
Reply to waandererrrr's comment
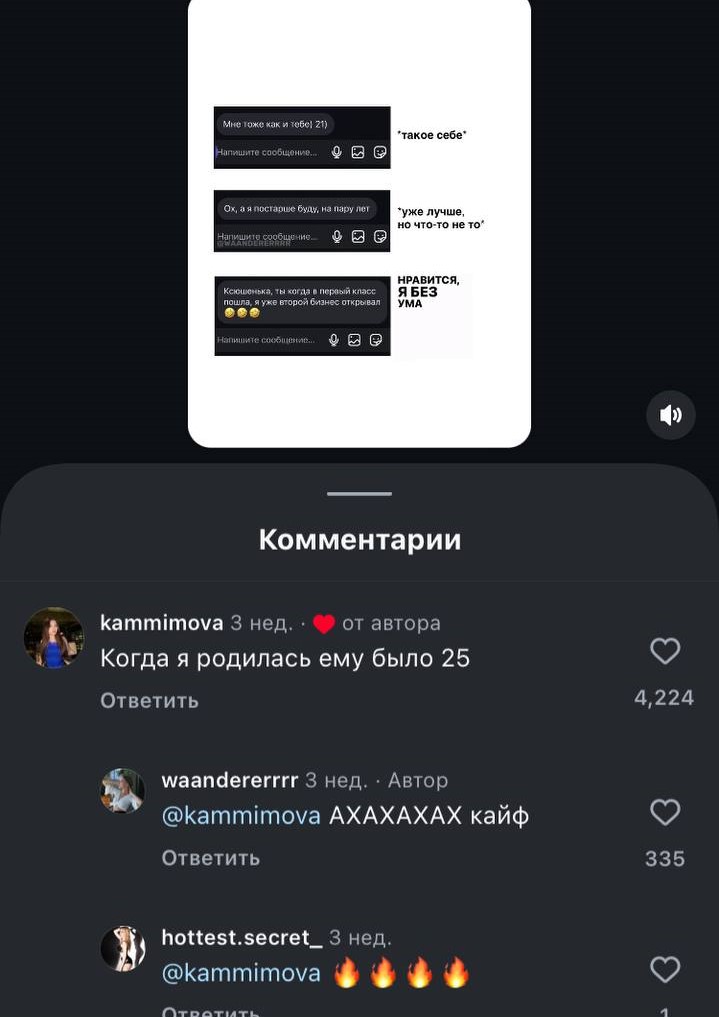(210, 858)
